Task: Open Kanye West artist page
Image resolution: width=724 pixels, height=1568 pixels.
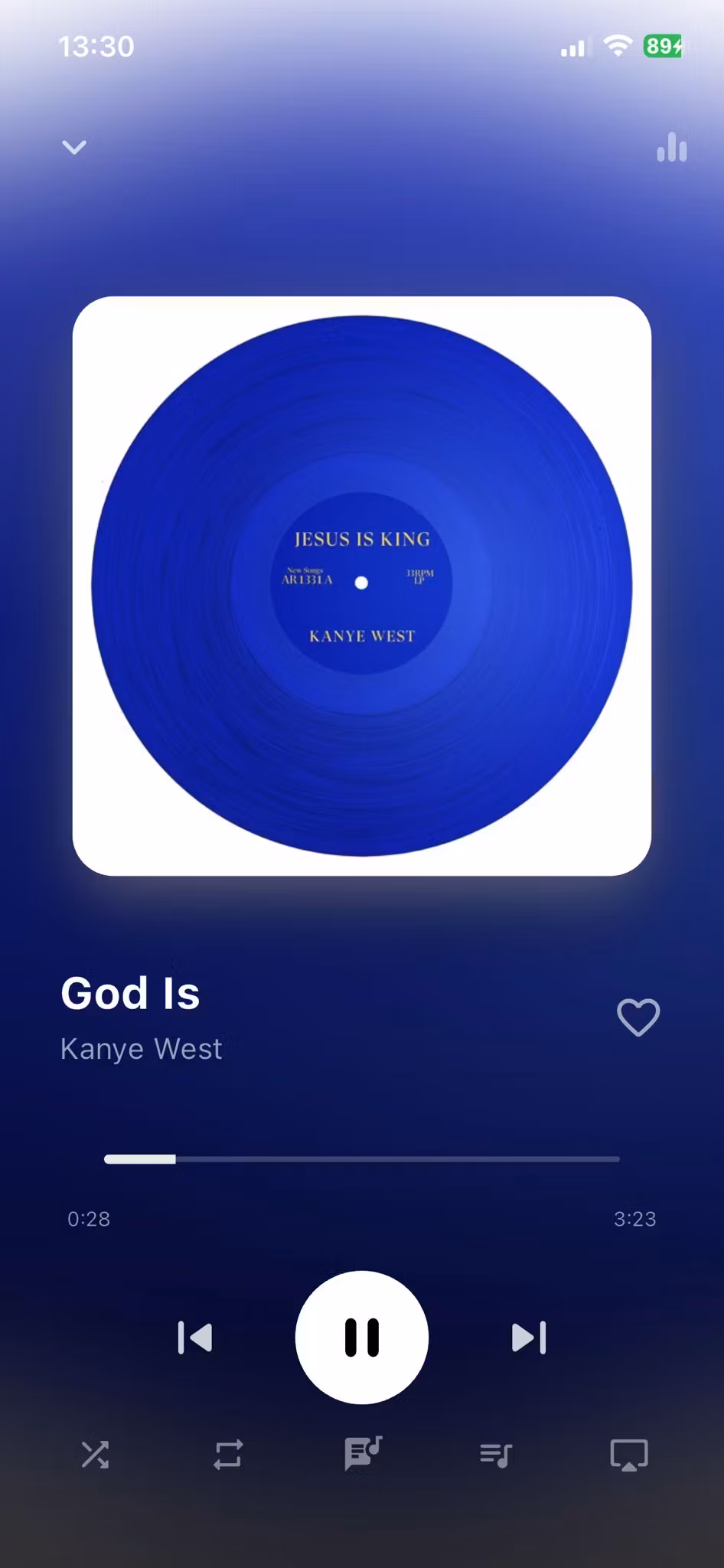Action: coord(142,1049)
